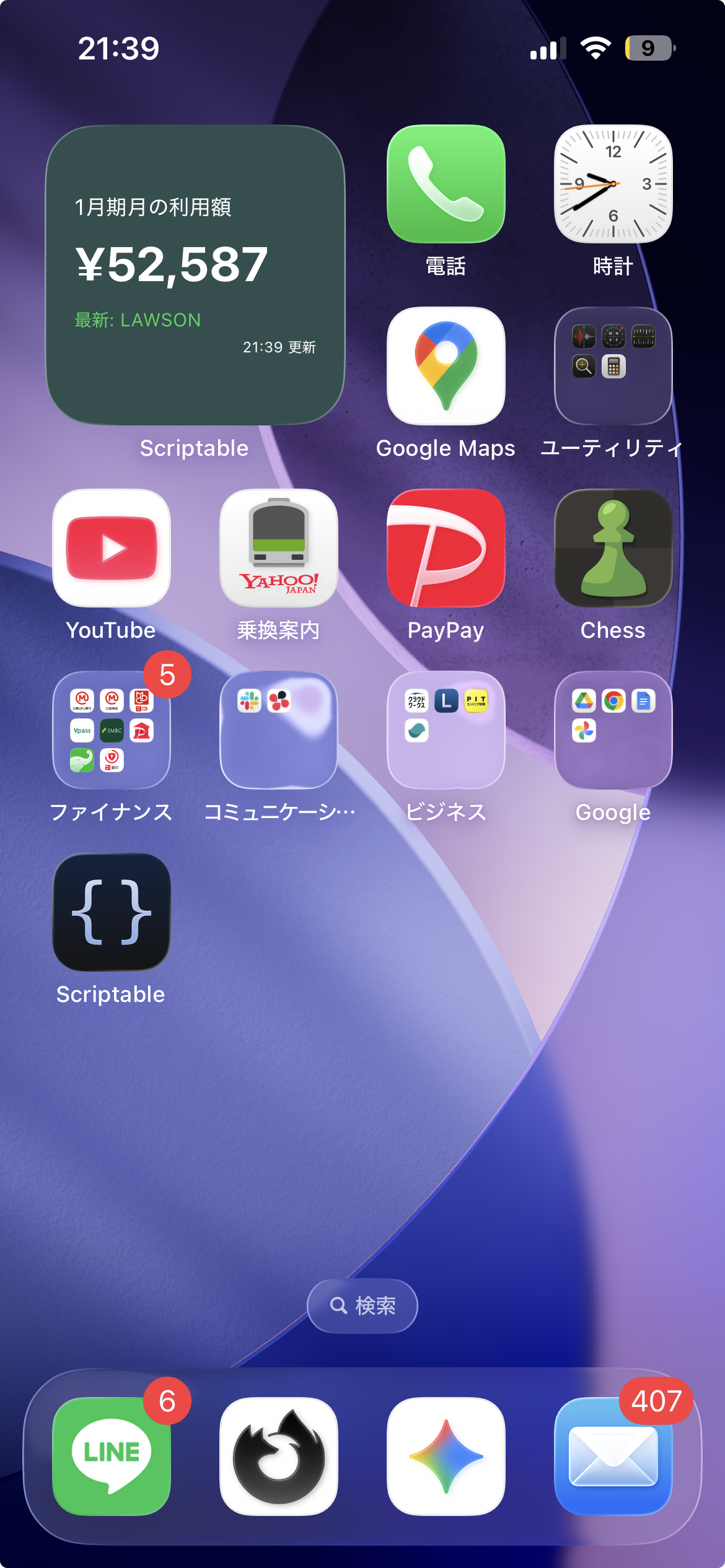Open the Chess app

click(x=613, y=548)
